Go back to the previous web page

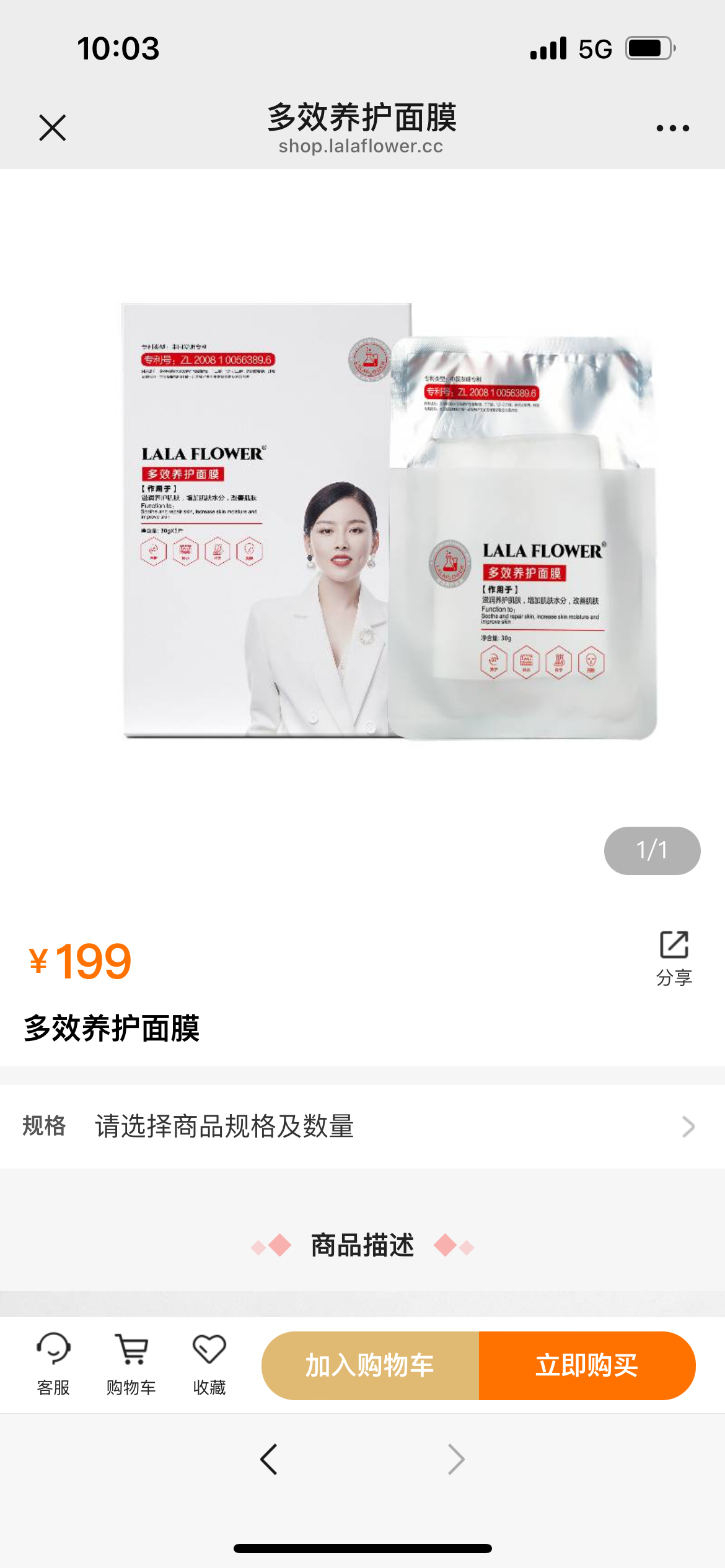[269, 1459]
